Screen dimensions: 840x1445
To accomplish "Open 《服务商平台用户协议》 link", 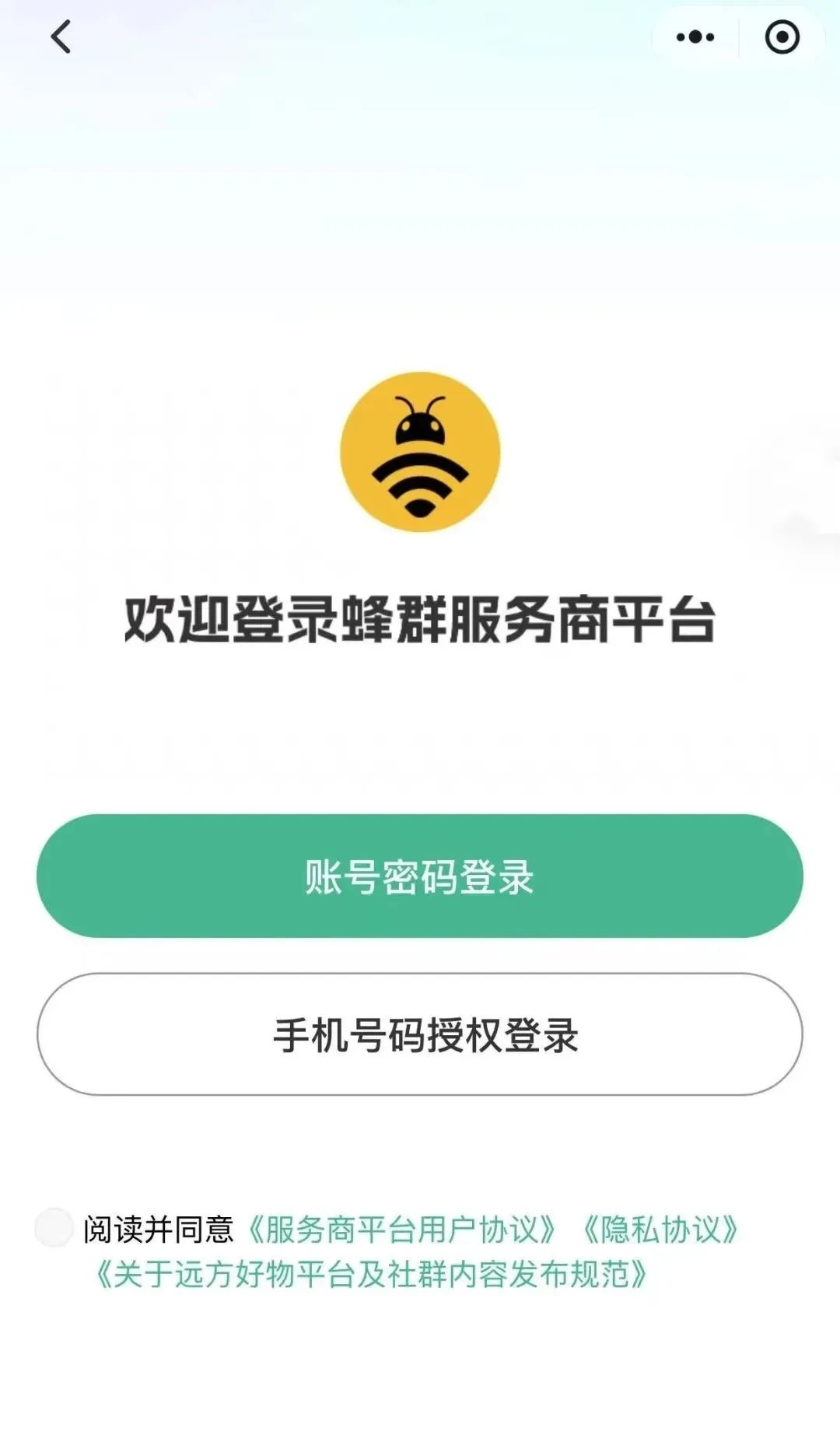I will pyautogui.click(x=401, y=1230).
